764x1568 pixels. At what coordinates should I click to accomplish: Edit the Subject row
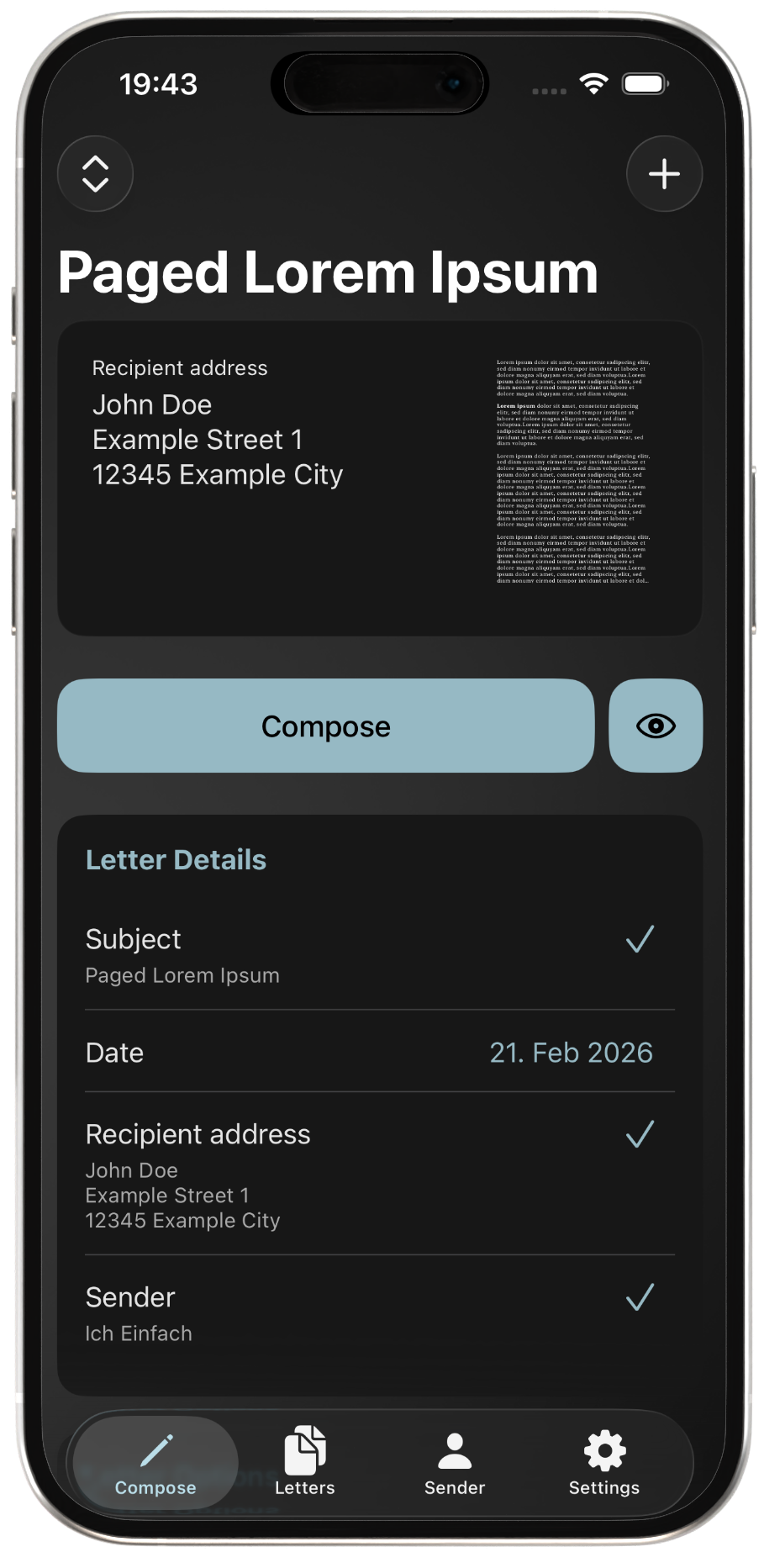click(379, 955)
